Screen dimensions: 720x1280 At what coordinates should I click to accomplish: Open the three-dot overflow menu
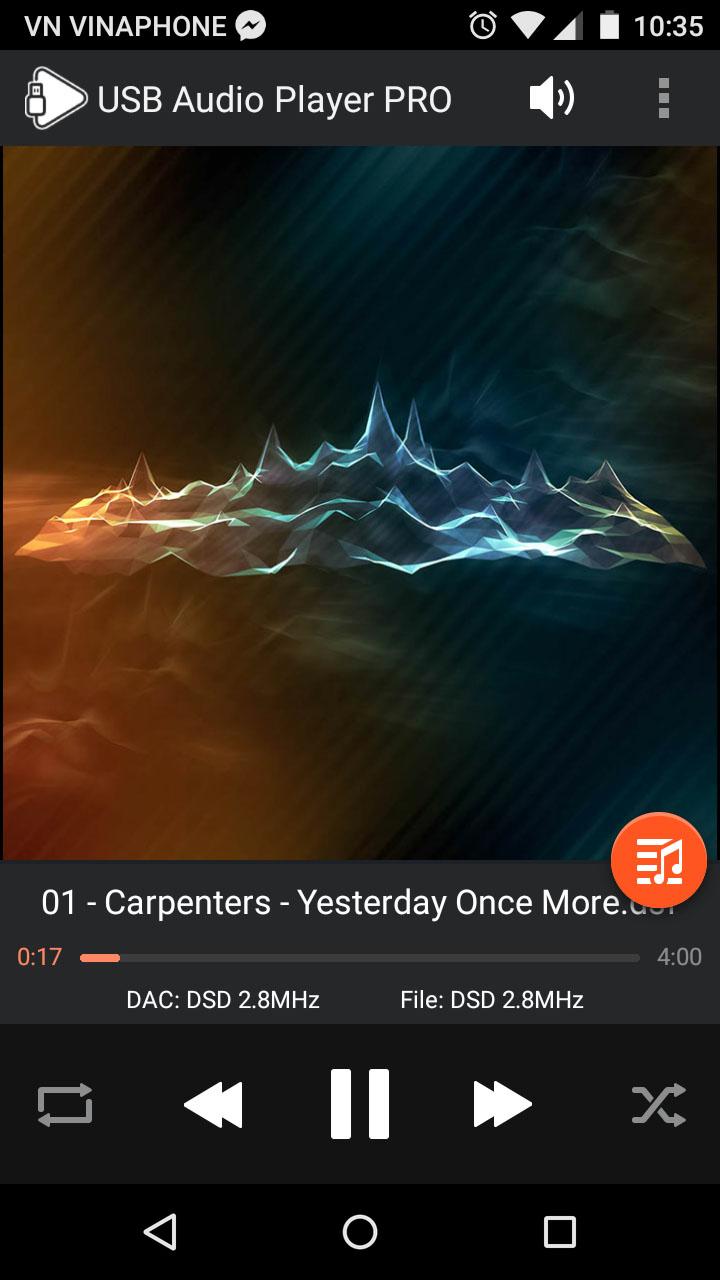click(x=663, y=98)
